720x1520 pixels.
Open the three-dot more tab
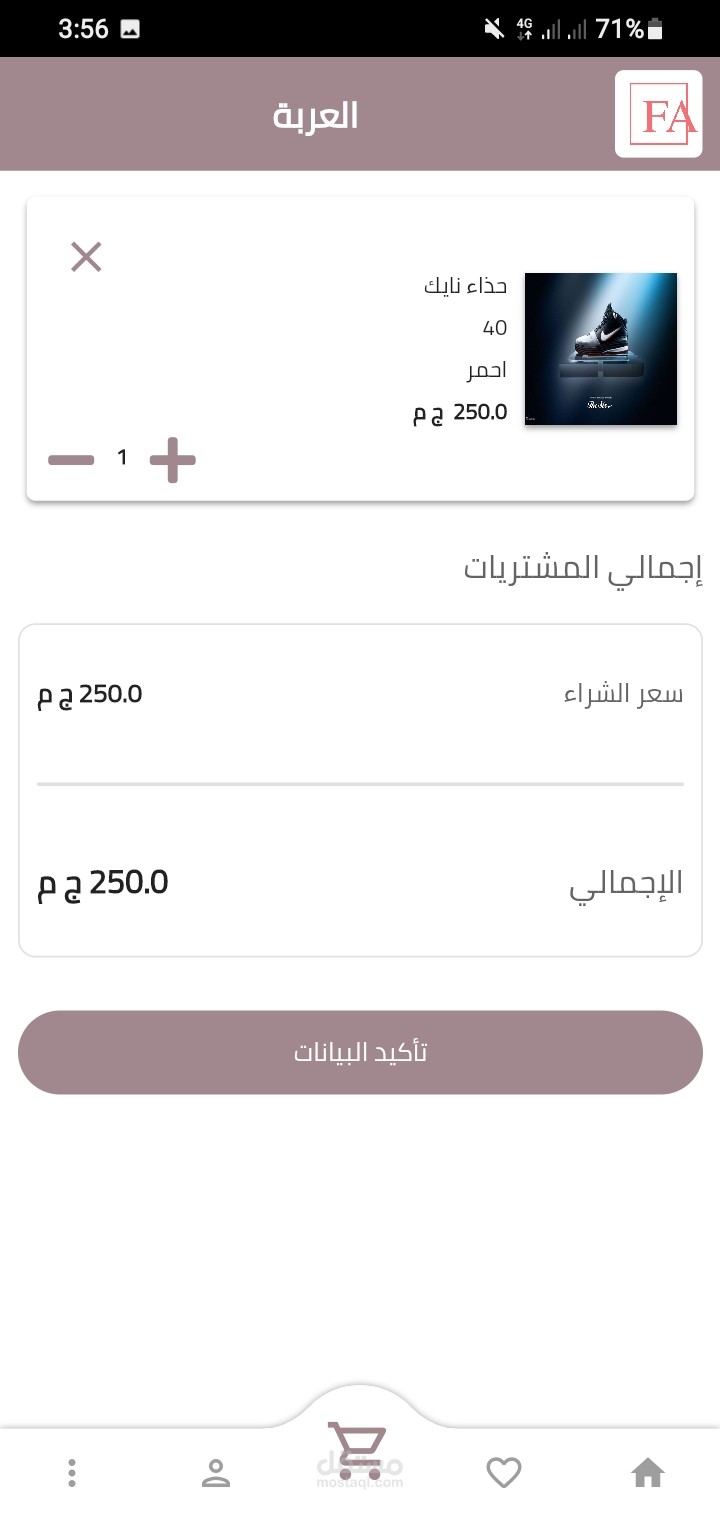click(x=72, y=1472)
